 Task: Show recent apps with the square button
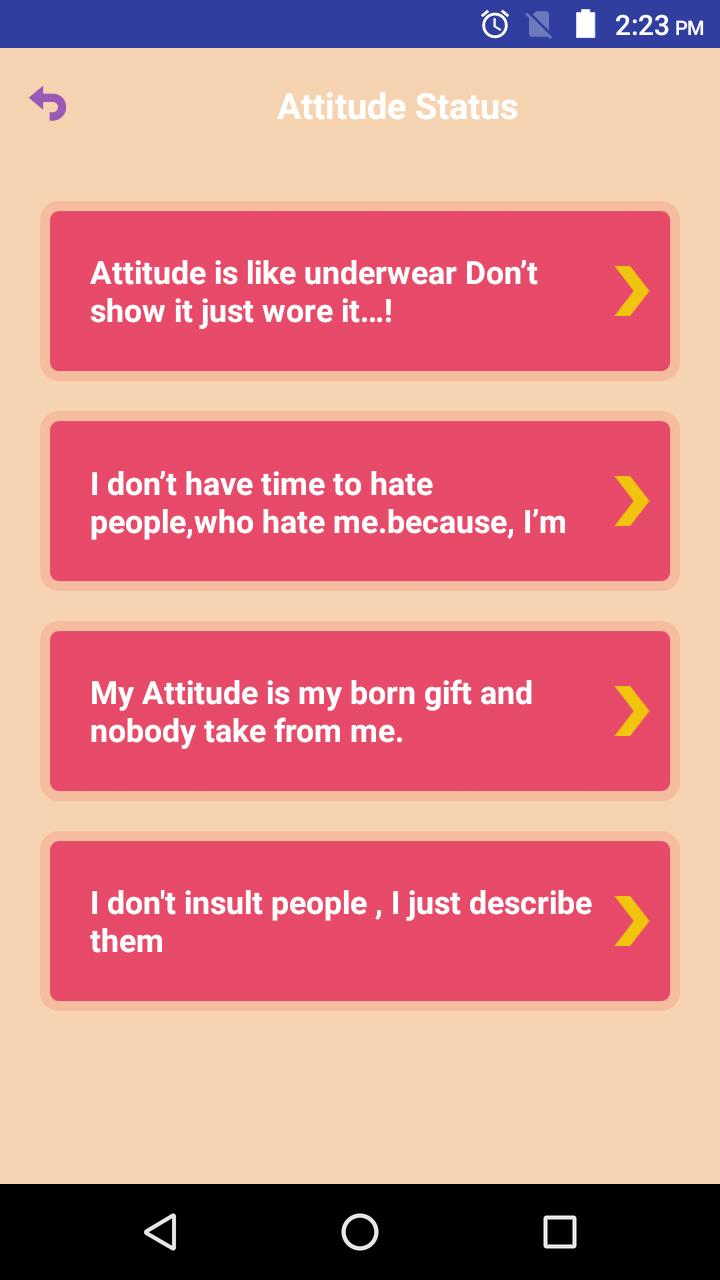tap(559, 1232)
